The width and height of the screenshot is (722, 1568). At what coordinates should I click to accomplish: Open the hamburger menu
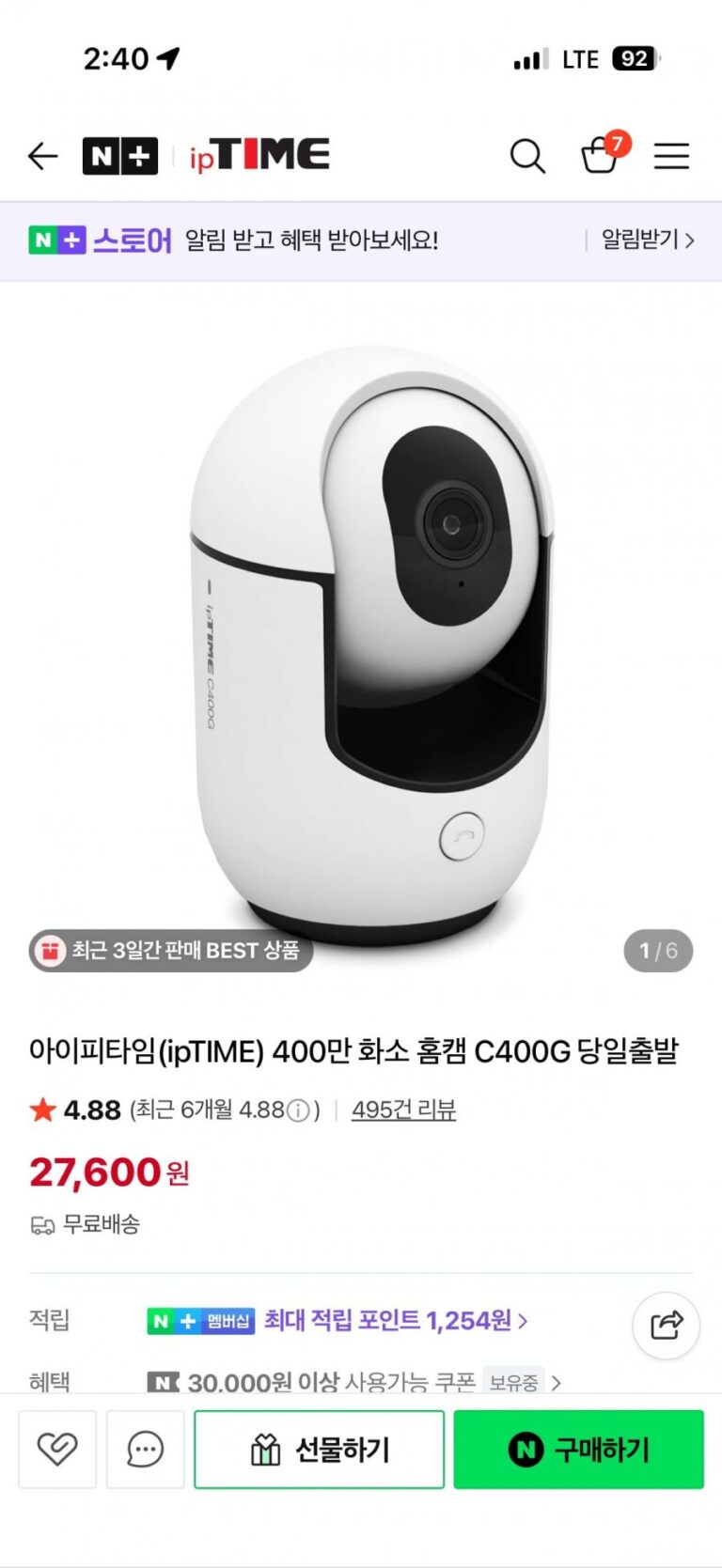[671, 156]
